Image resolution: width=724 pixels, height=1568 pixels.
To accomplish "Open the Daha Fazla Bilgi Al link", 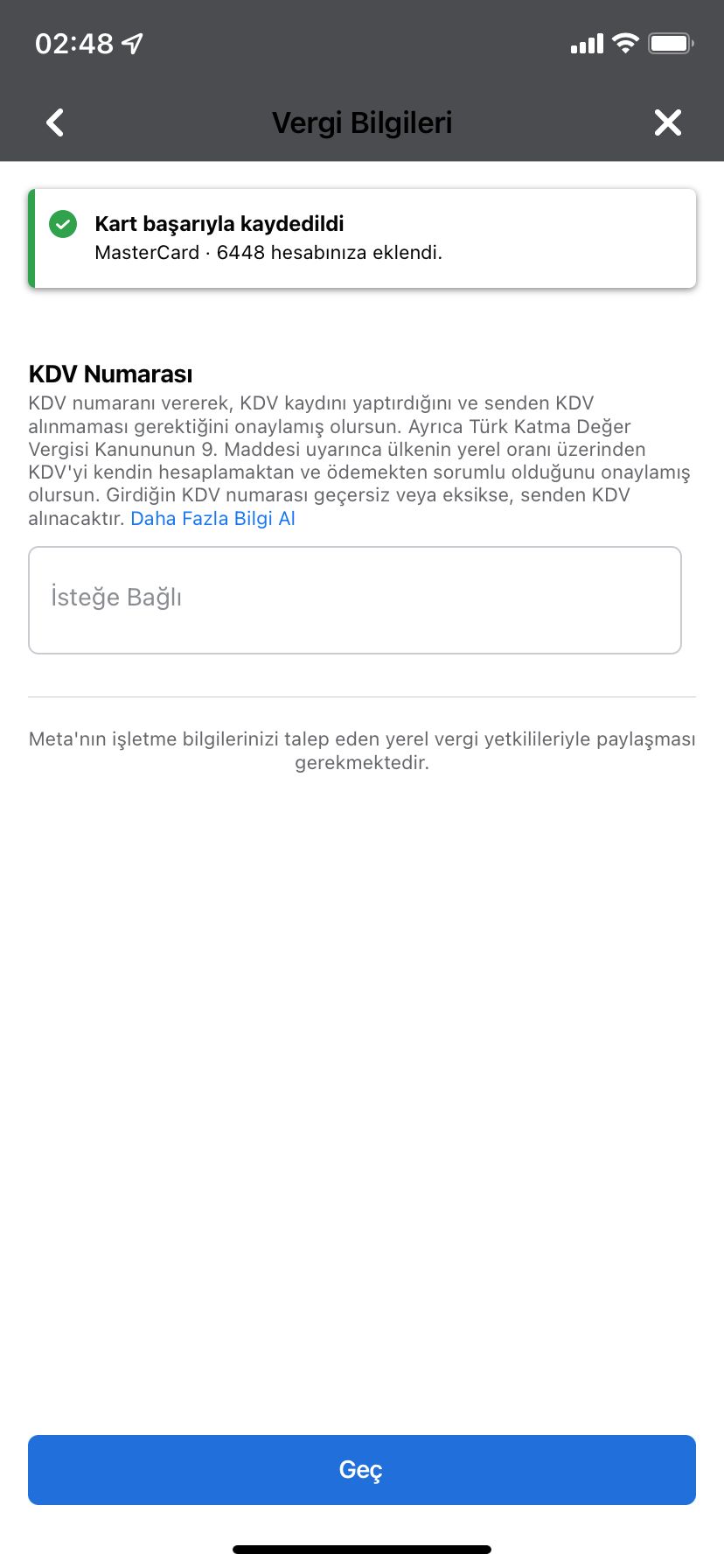I will (212, 518).
